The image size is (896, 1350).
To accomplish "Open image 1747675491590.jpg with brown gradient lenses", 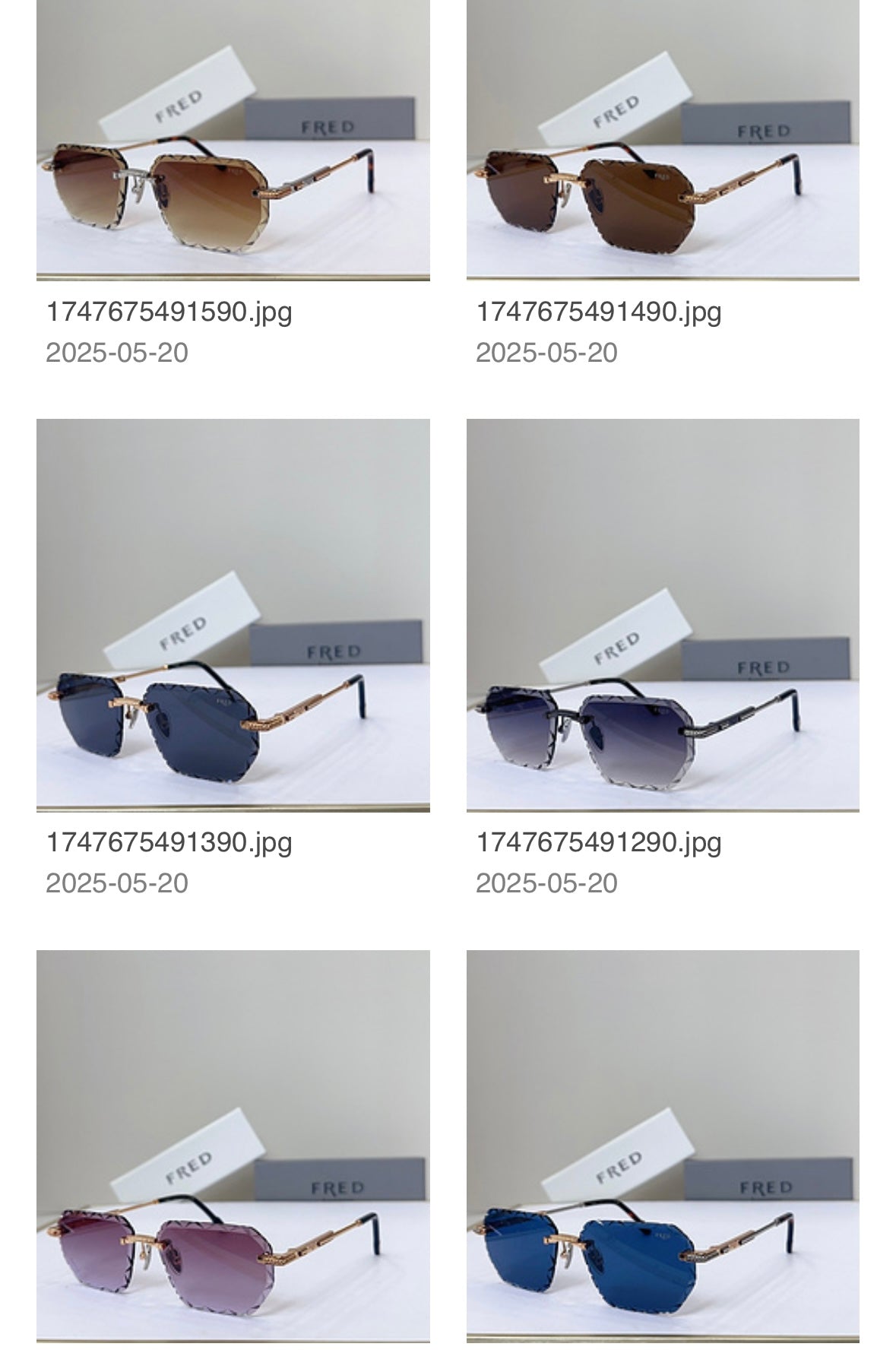I will pos(233,141).
